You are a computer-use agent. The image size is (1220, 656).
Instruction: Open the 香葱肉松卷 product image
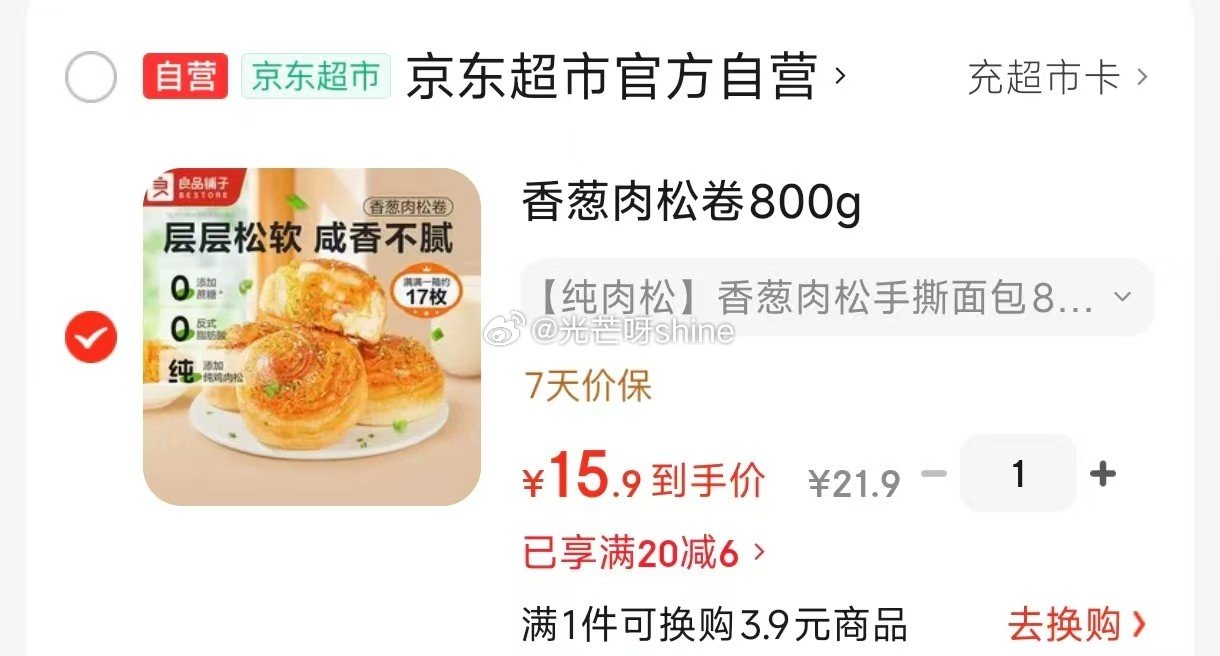click(x=312, y=336)
